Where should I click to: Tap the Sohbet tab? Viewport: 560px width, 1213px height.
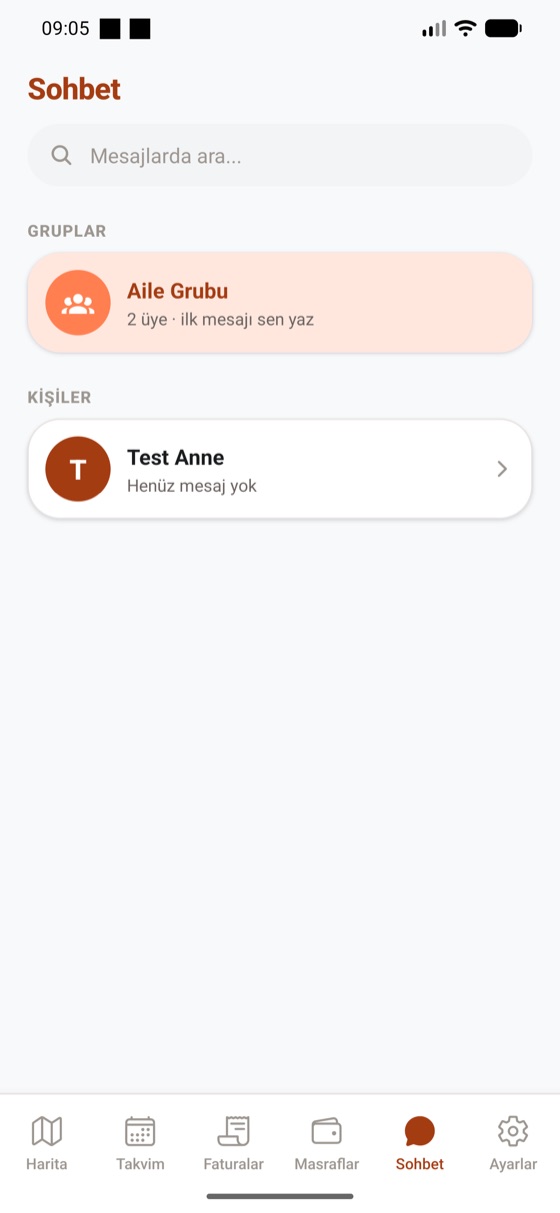[x=420, y=1143]
